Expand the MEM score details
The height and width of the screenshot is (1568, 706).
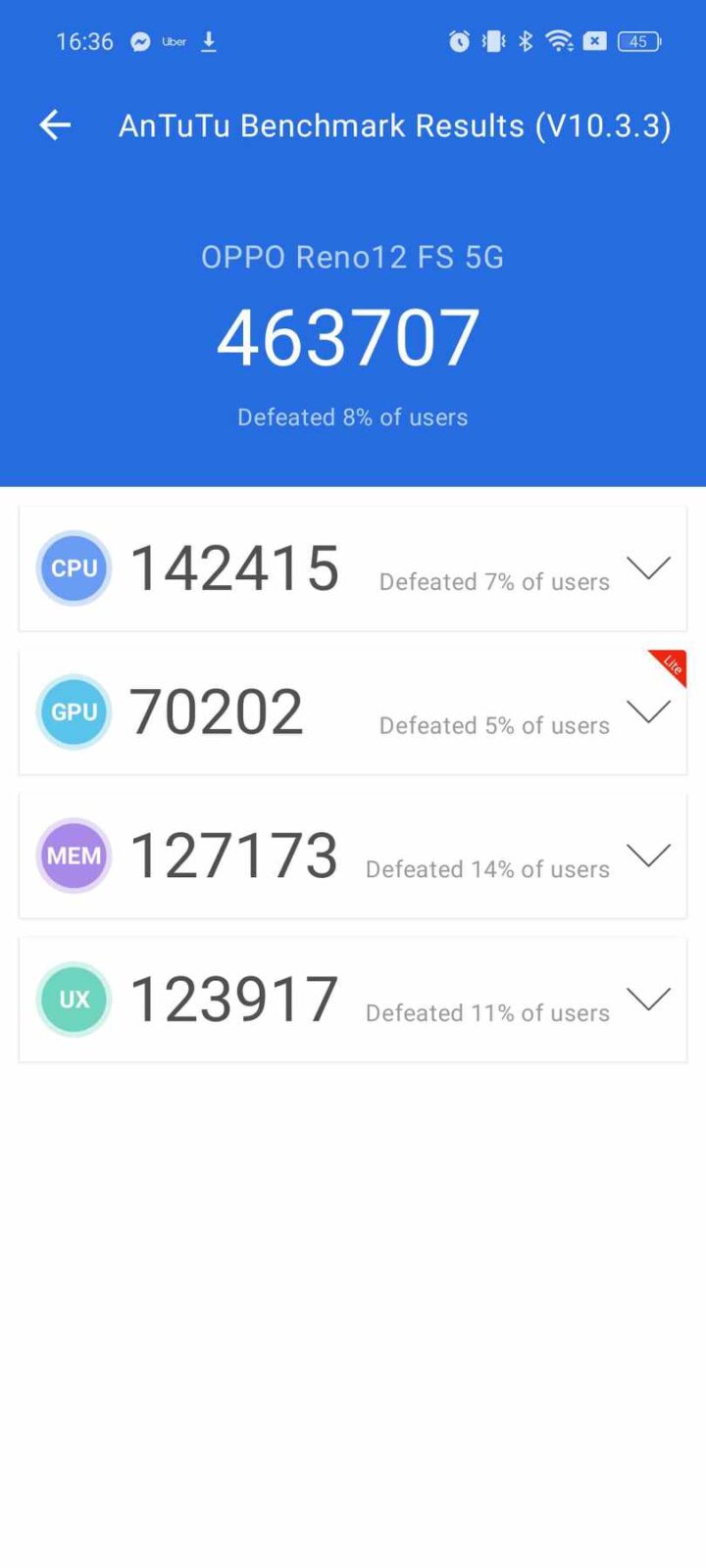(x=648, y=856)
